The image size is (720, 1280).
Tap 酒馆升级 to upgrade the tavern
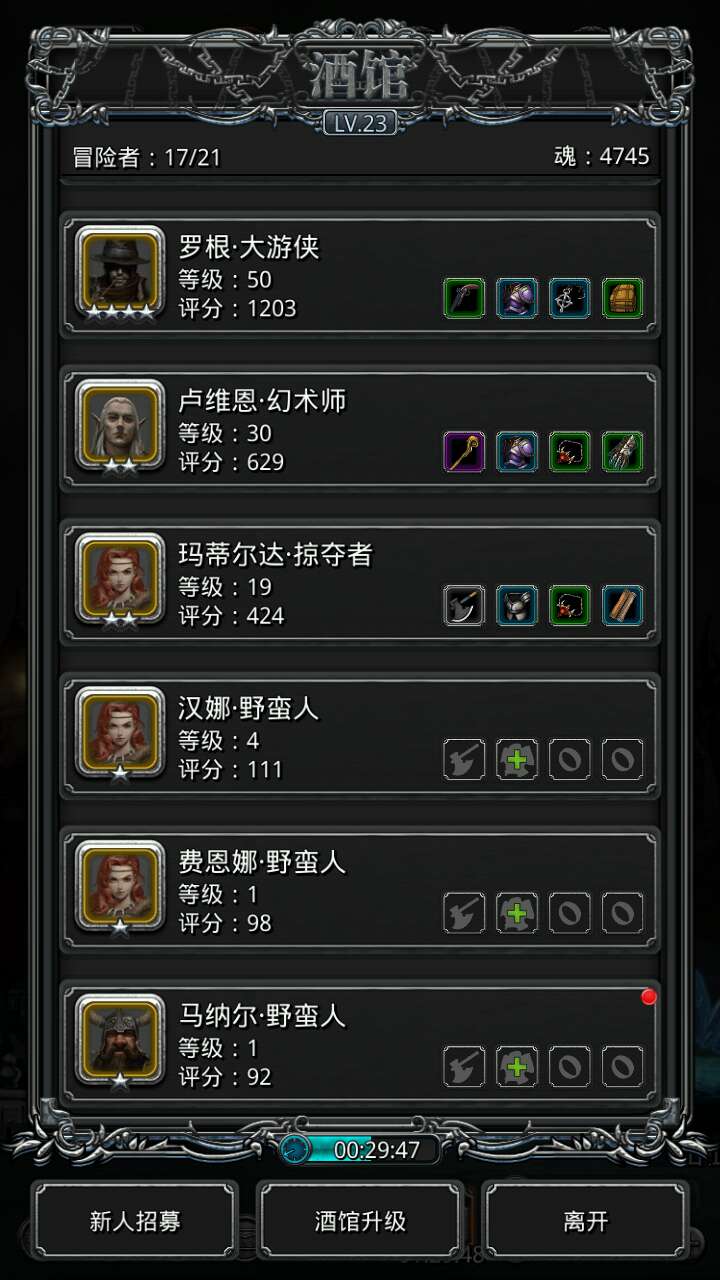[x=360, y=1221]
